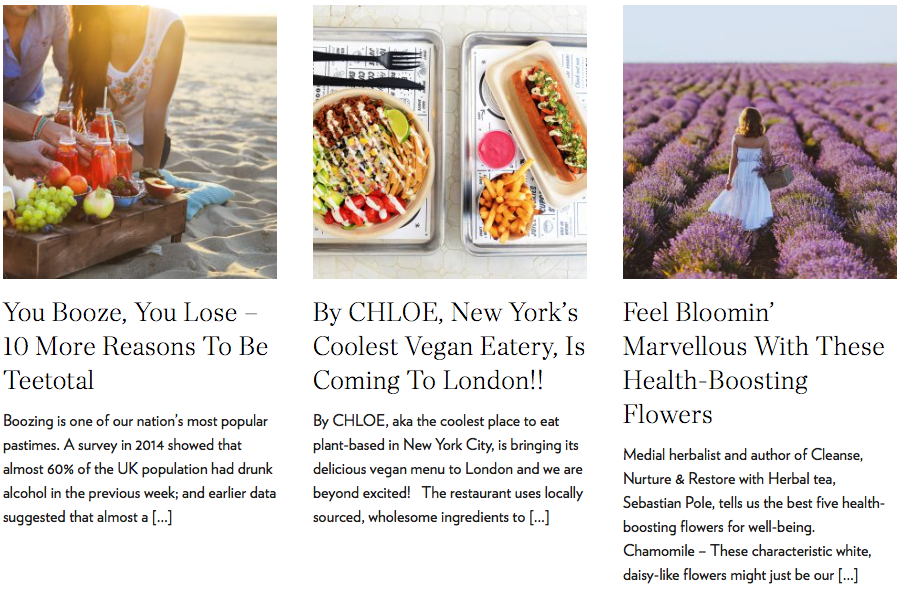Open 'You Booze, You Lose' article title
The width and height of the screenshot is (901, 598).
(135, 346)
